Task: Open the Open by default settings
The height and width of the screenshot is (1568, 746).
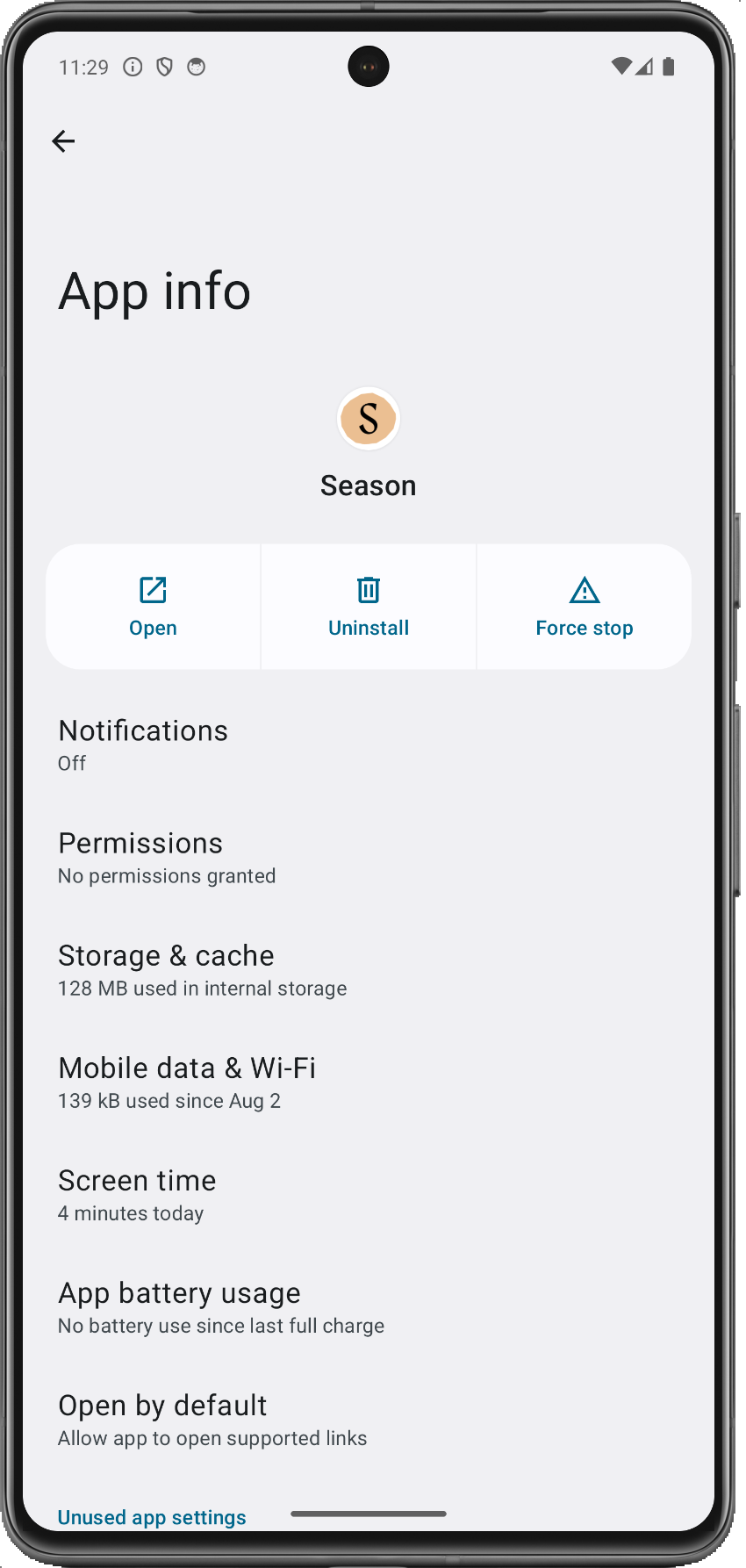Action: click(369, 1420)
